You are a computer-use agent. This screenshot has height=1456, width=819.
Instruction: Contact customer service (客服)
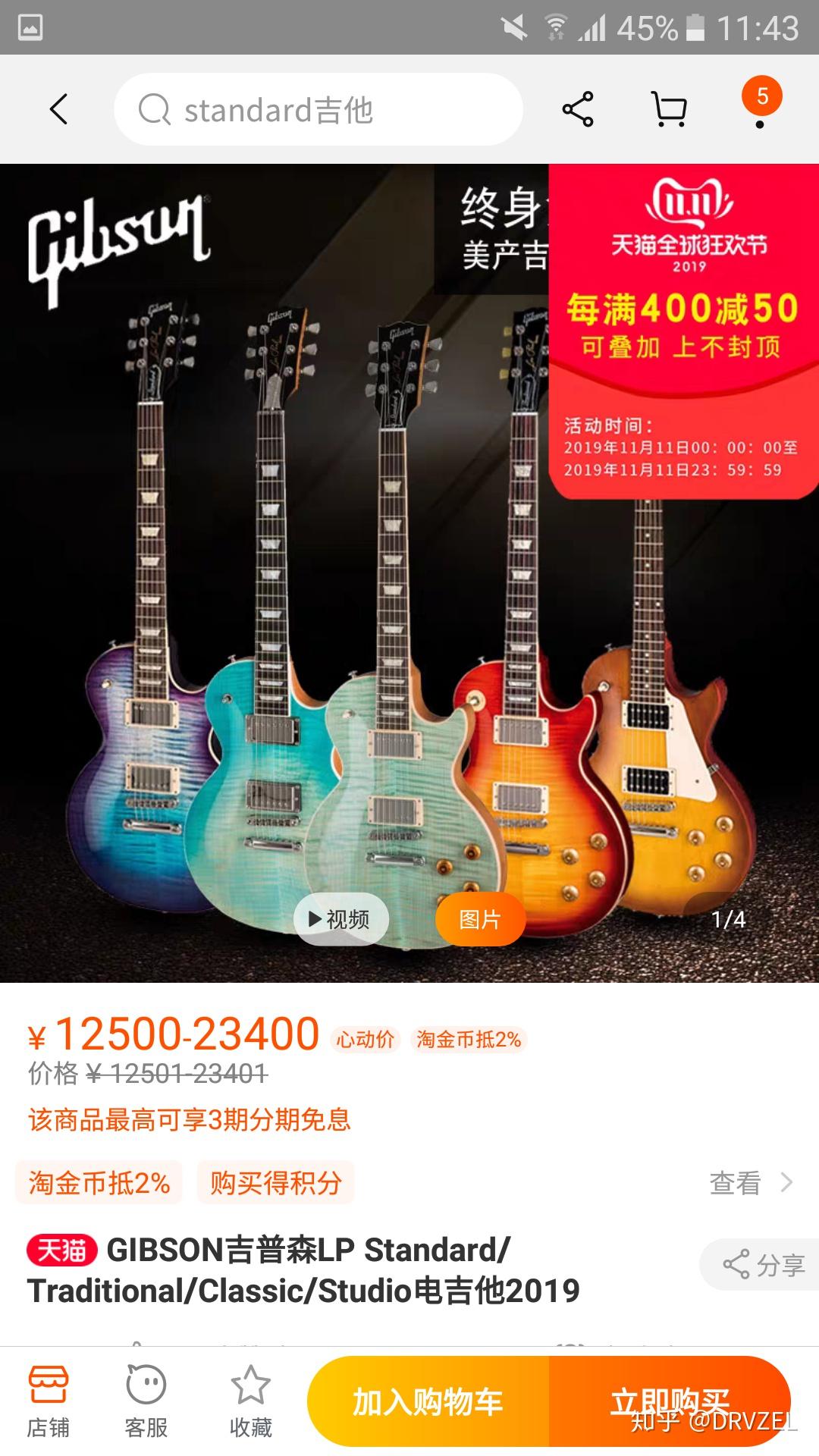click(146, 1403)
